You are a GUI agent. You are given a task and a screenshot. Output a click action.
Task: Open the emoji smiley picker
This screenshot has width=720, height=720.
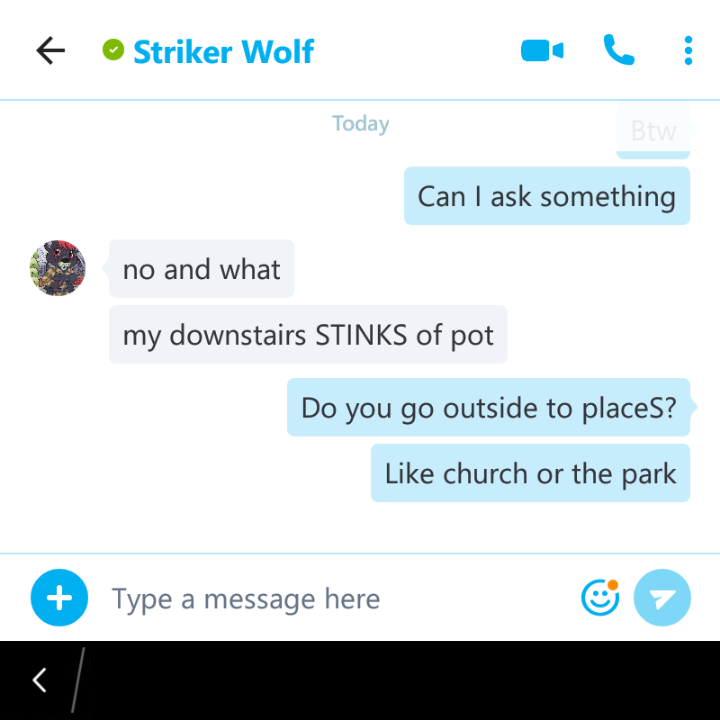[x=600, y=597]
